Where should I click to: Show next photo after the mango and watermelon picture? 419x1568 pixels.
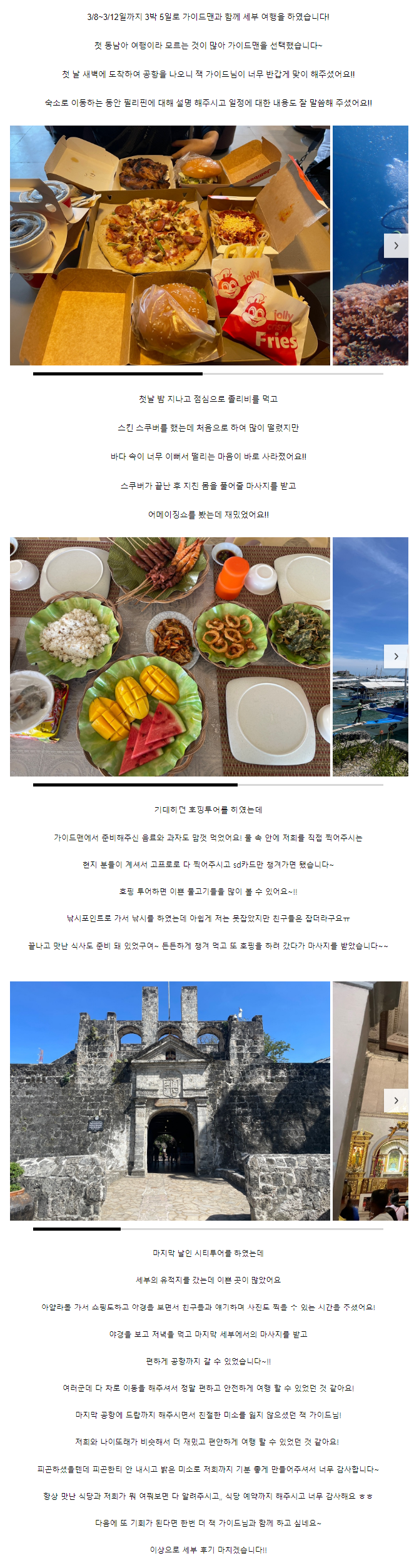pyautogui.click(x=396, y=656)
